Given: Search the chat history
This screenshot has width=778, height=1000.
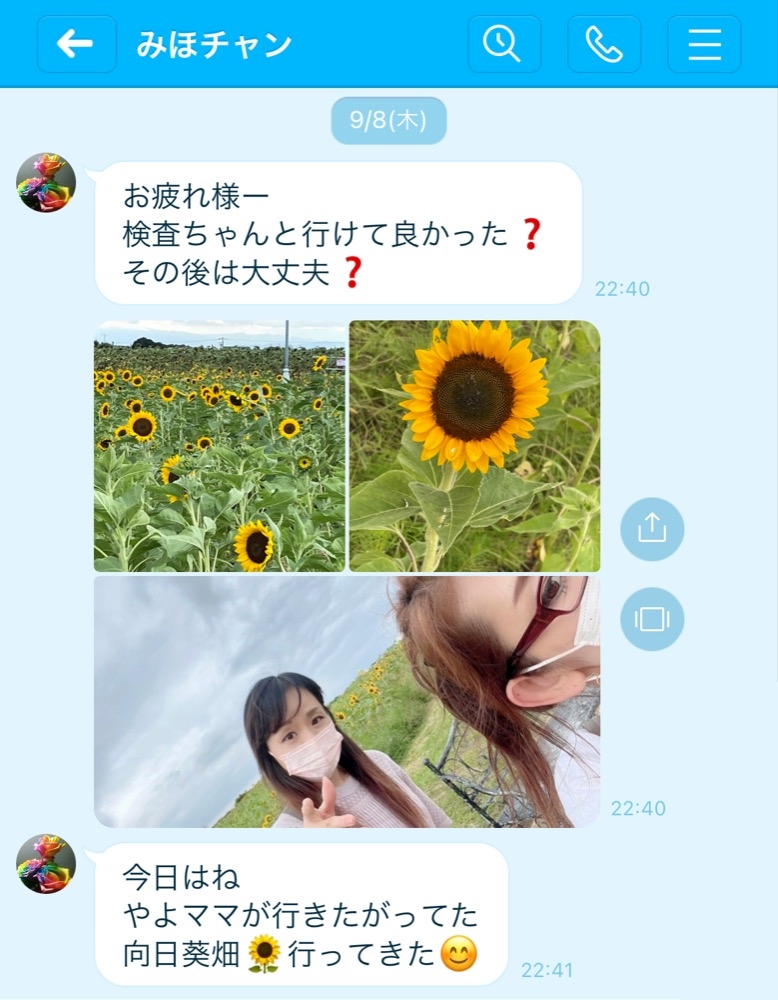Looking at the screenshot, I should click(x=503, y=44).
